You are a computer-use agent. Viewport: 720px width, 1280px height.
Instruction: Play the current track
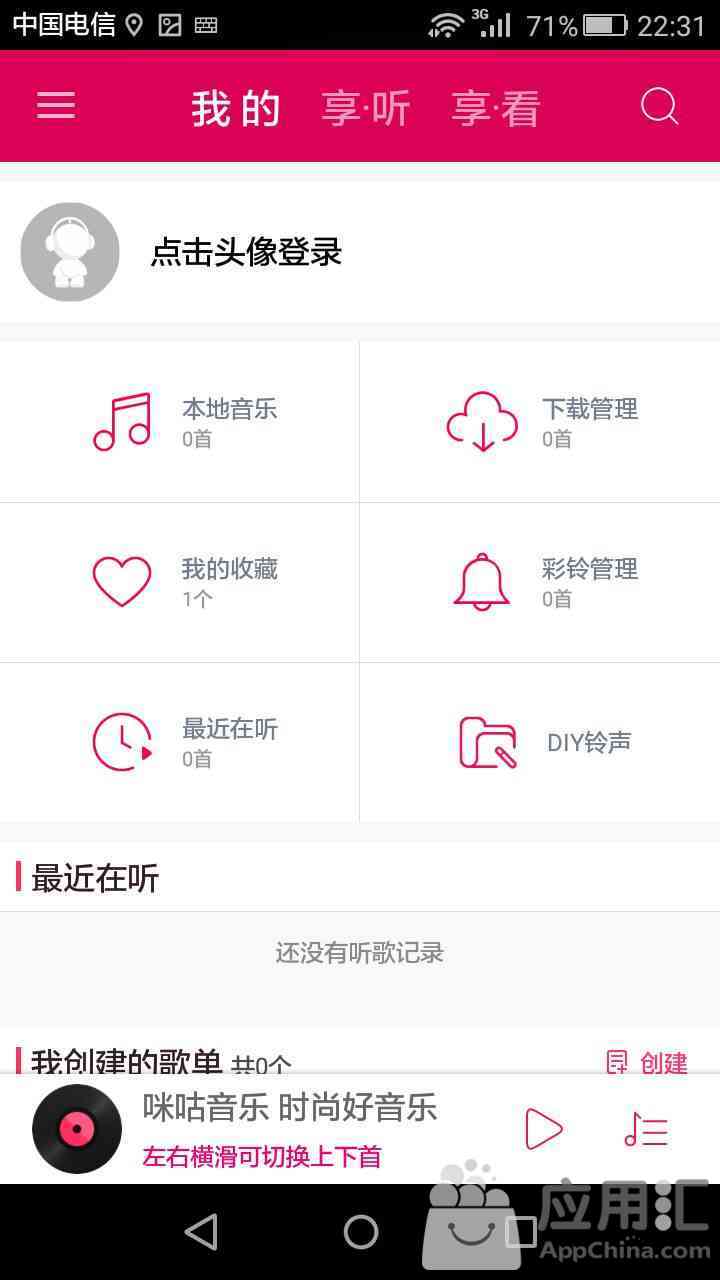coord(543,1130)
